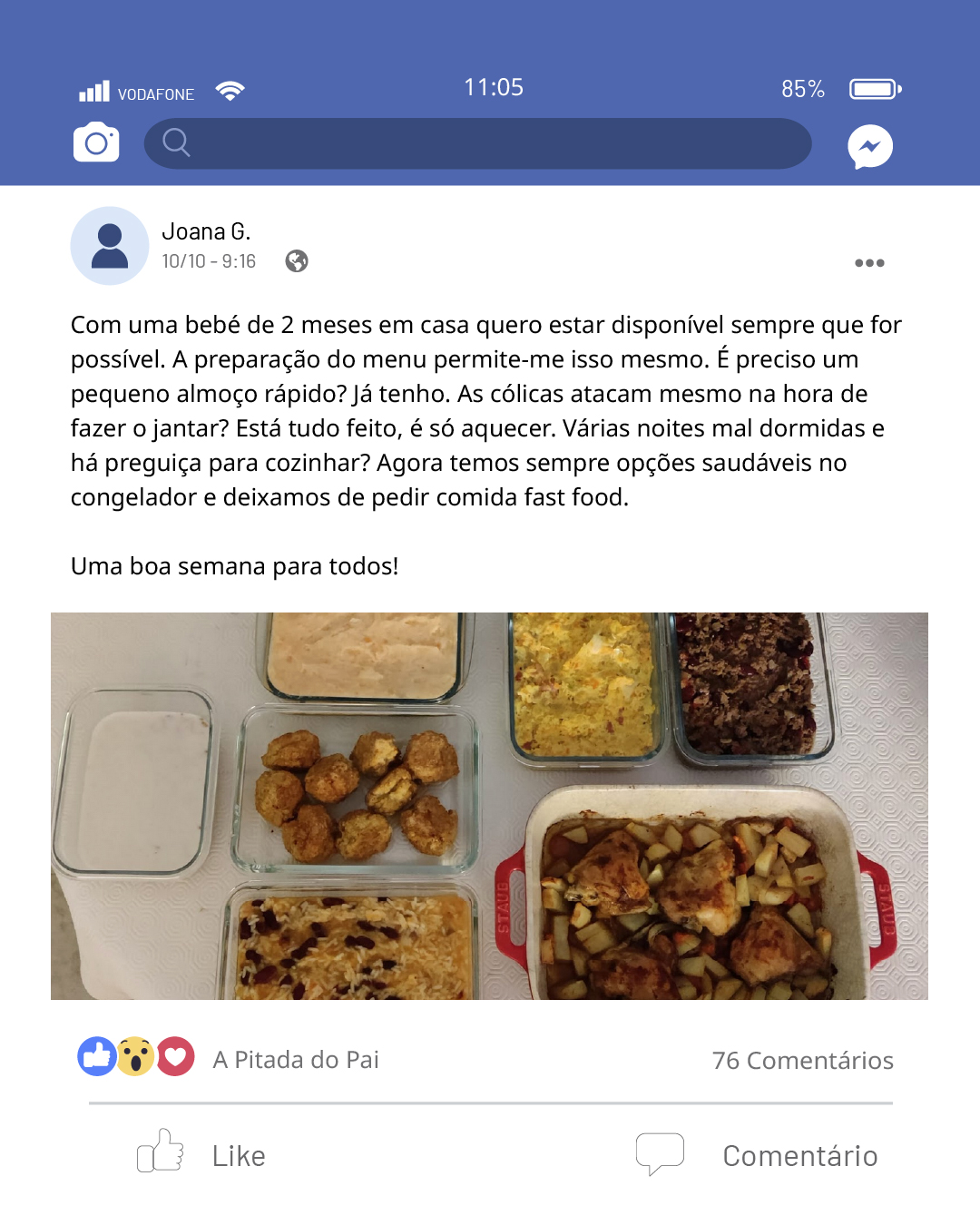Like Joana G.'s post
The width and height of the screenshot is (980, 1225).
click(x=201, y=1154)
